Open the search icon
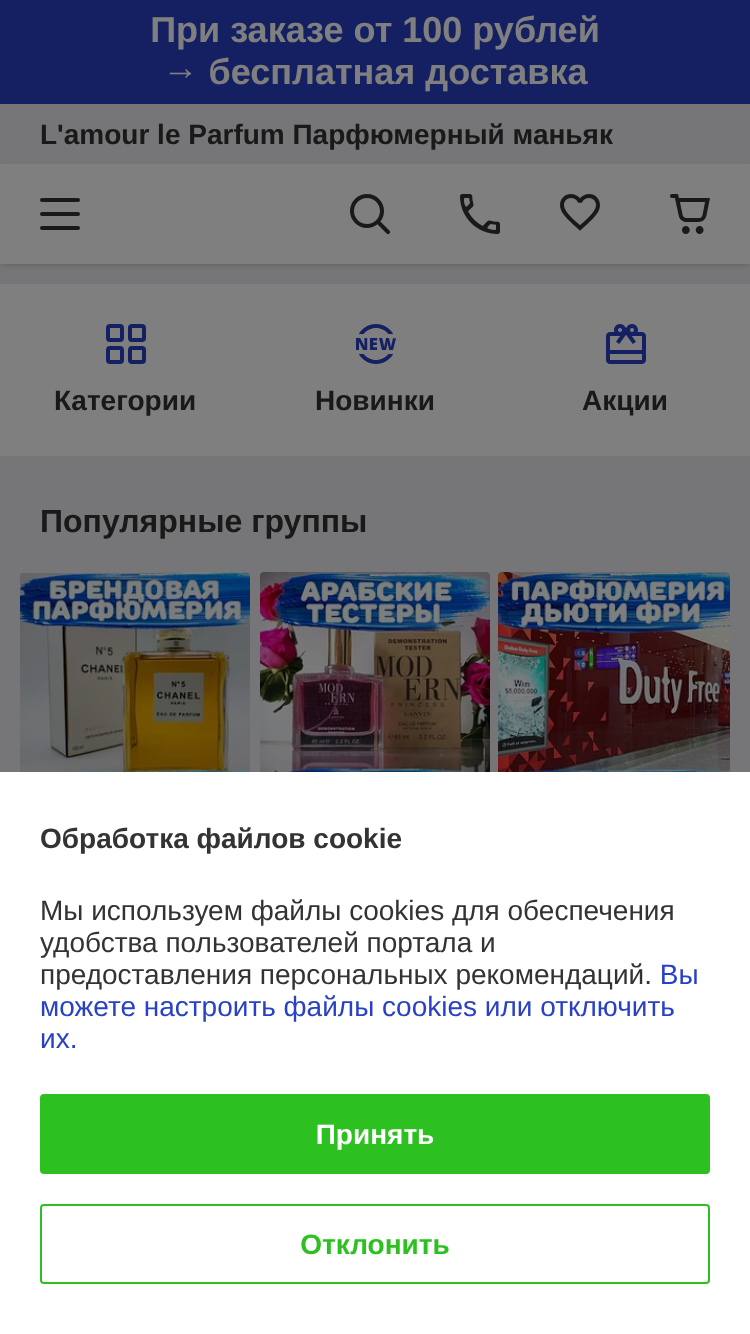The image size is (750, 1334). [x=370, y=214]
